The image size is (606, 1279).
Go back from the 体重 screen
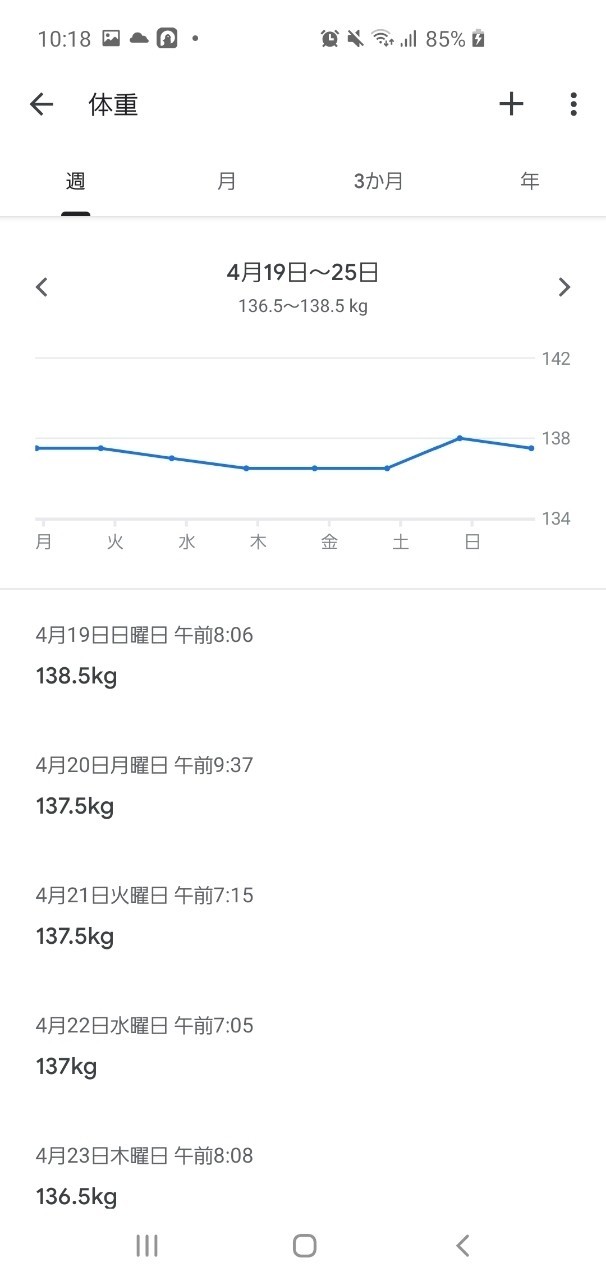41,104
